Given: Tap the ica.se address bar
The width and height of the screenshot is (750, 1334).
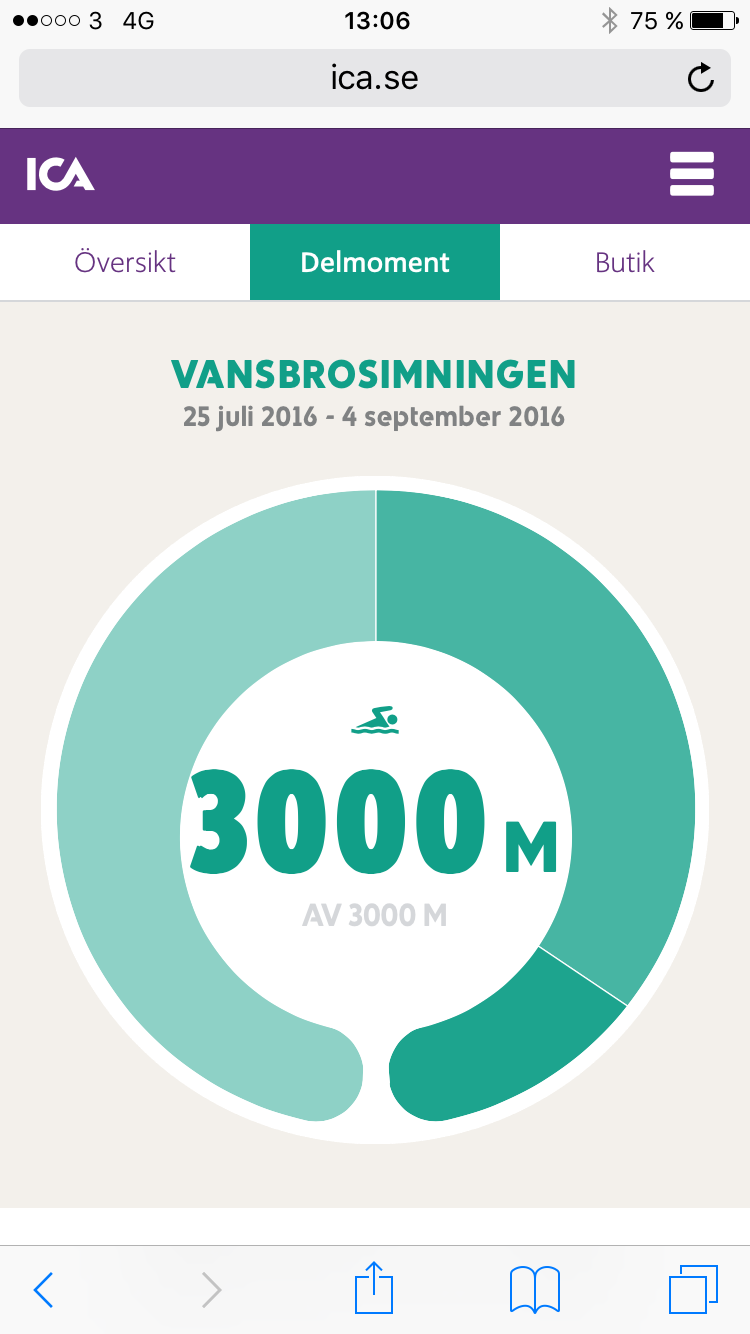Looking at the screenshot, I should pyautogui.click(x=375, y=78).
